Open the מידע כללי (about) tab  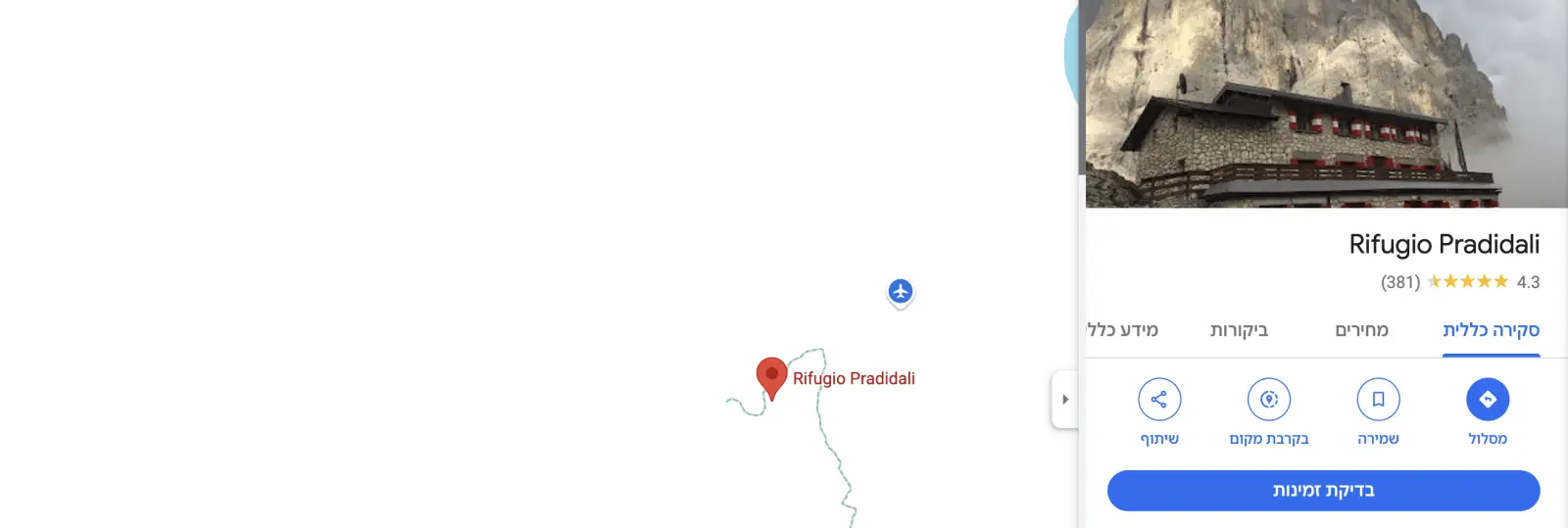point(1123,330)
